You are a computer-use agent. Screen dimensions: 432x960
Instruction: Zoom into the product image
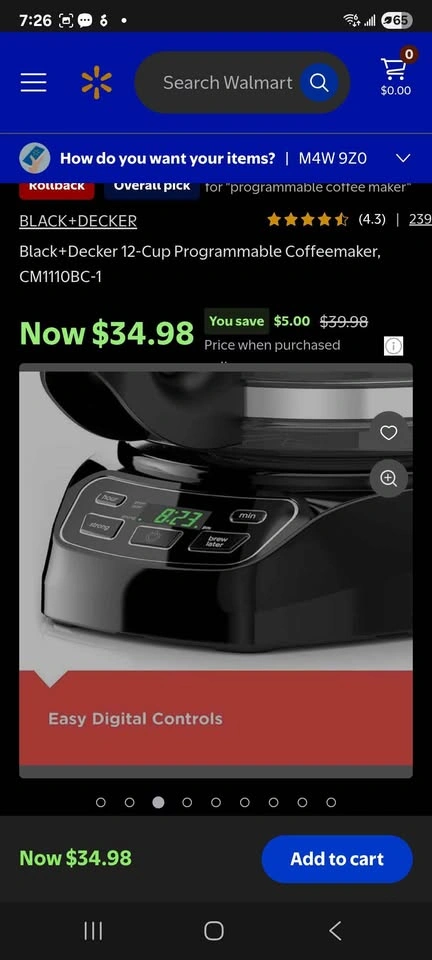click(x=389, y=478)
